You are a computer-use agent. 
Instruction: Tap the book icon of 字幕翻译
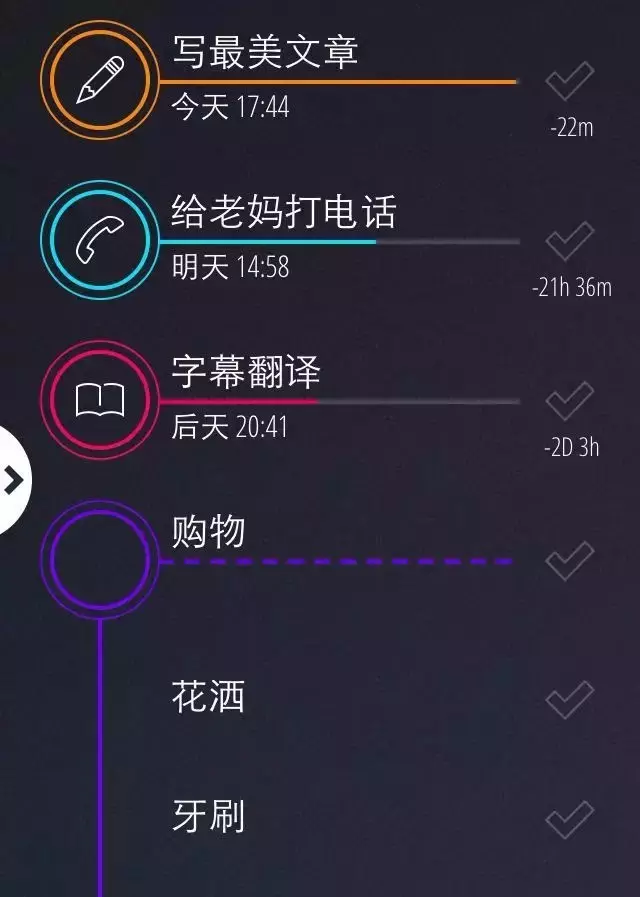[99, 400]
